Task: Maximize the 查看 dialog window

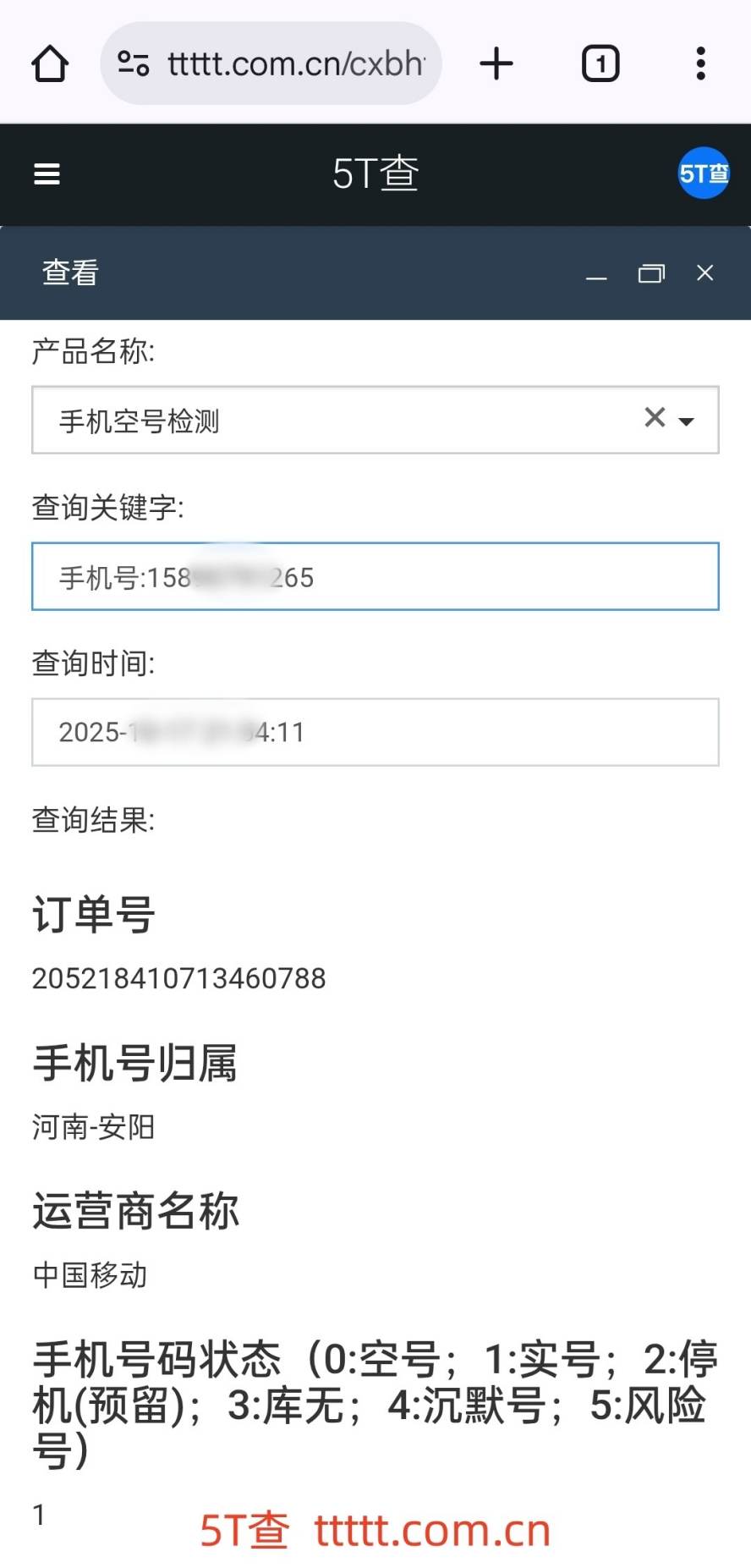Action: pyautogui.click(x=650, y=273)
